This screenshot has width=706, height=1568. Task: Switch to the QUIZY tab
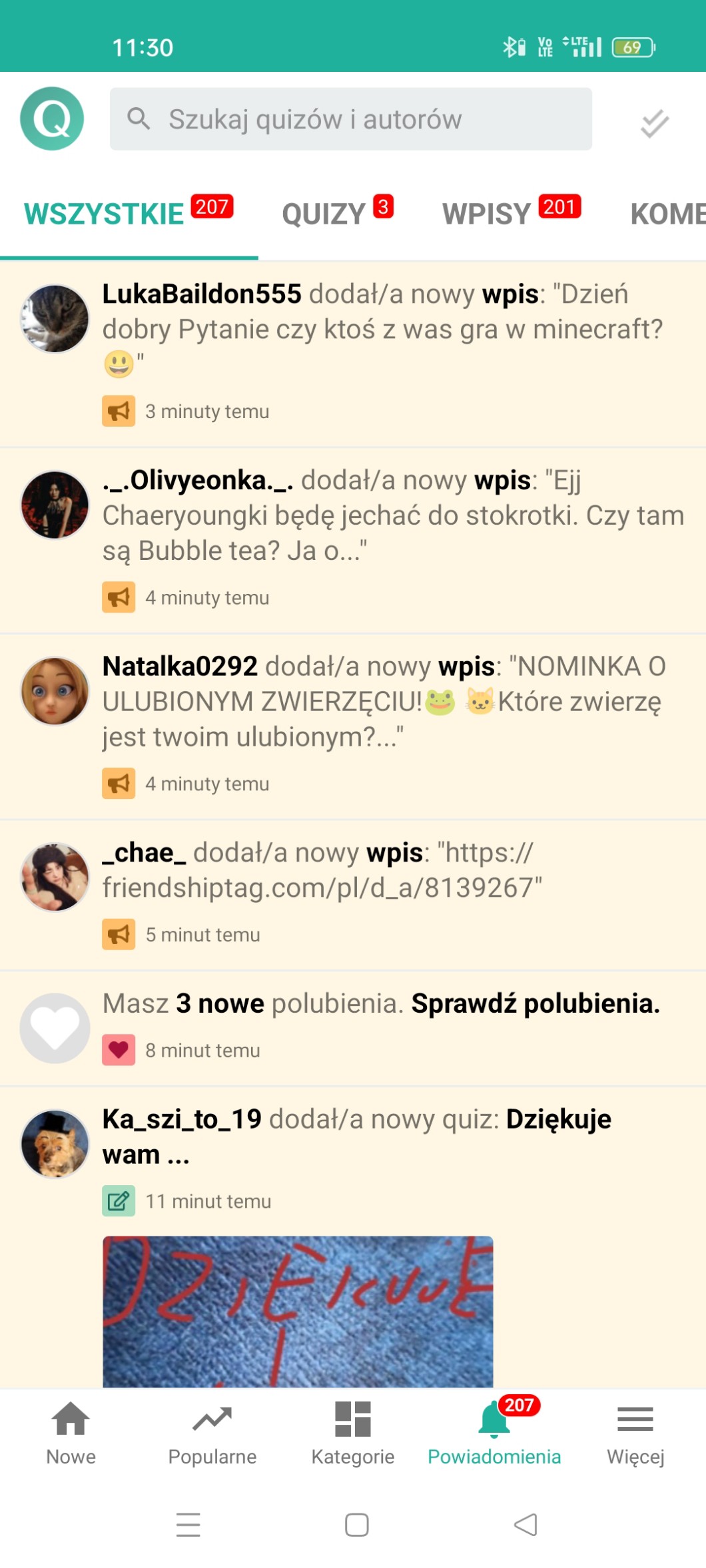[324, 214]
